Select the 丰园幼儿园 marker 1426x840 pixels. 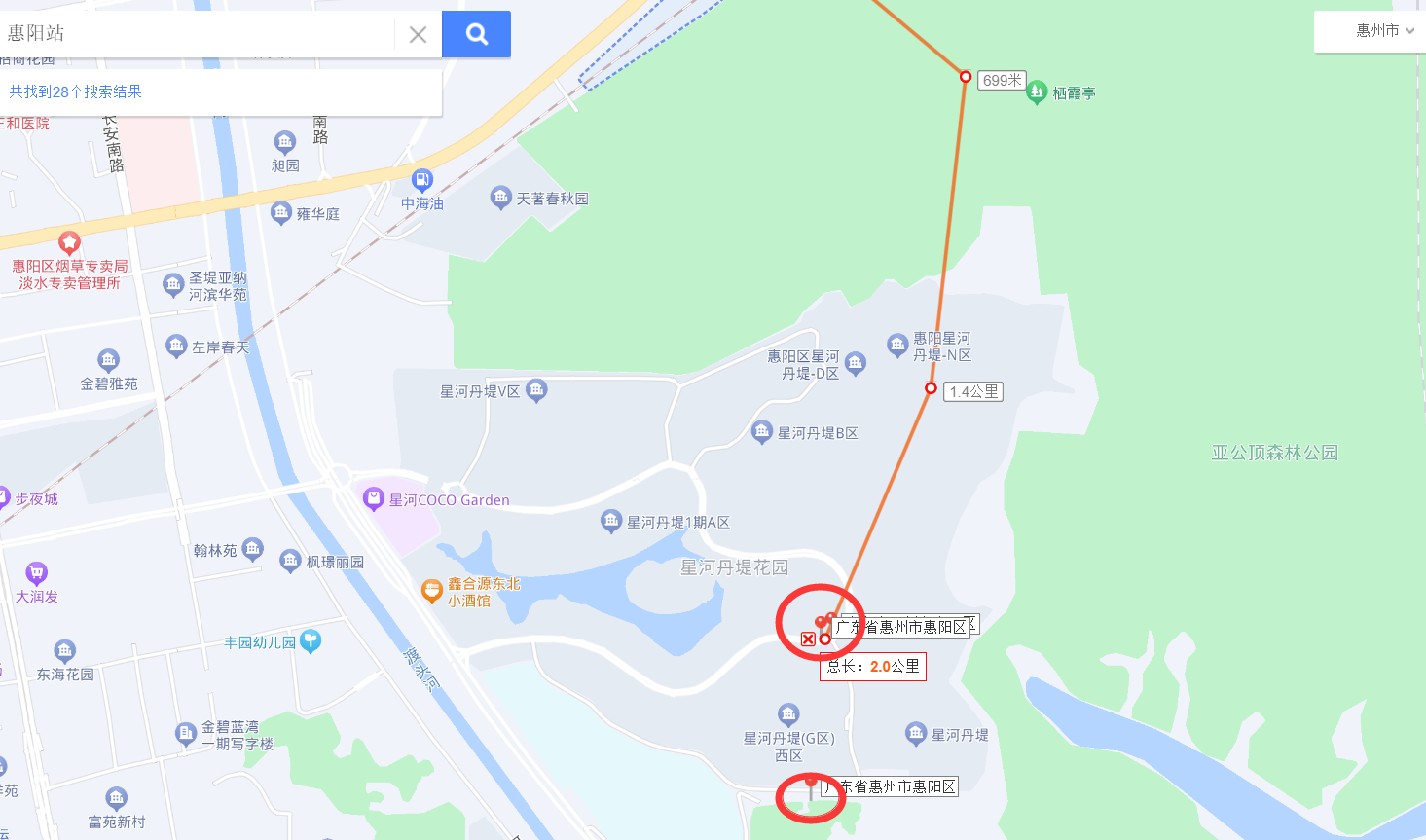coord(311,640)
